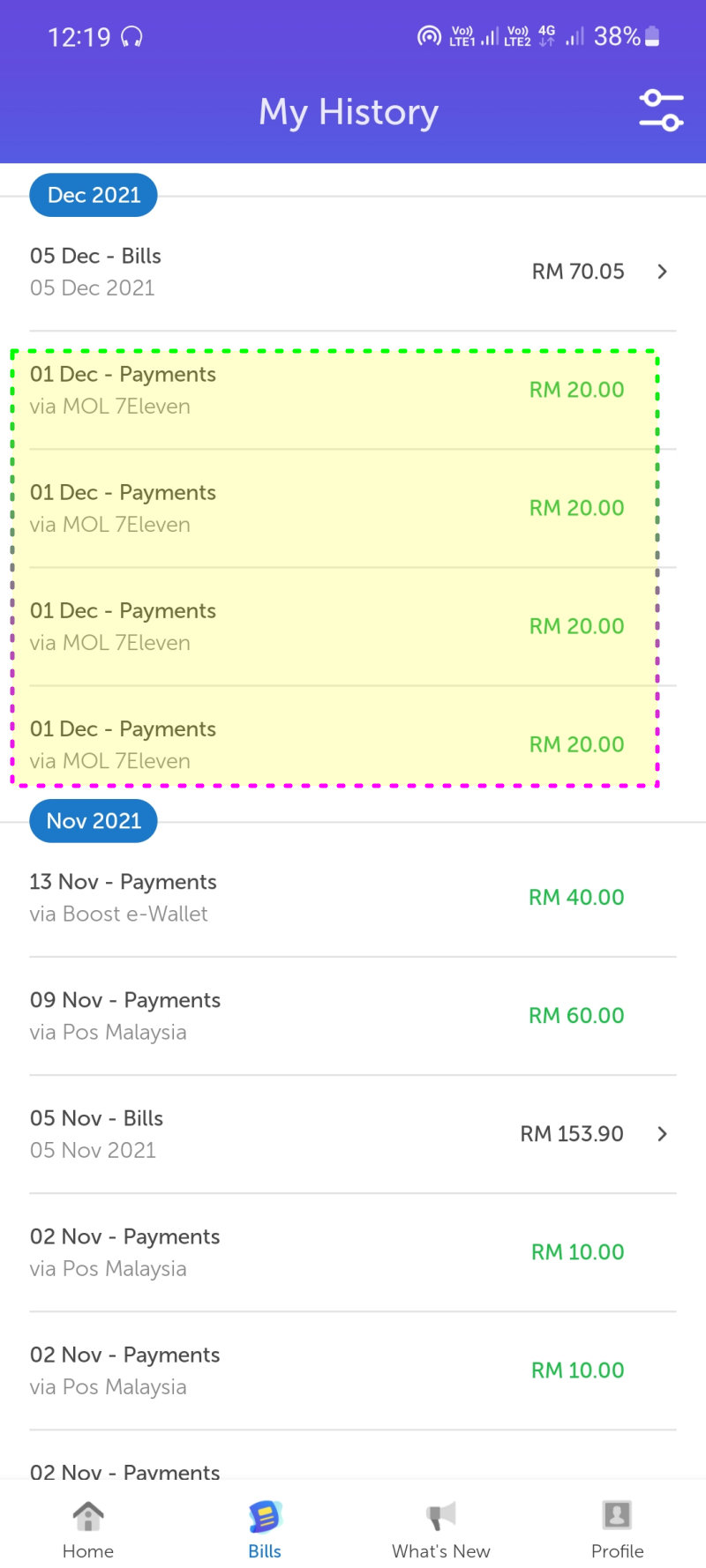Open the 05 Nov bill for RM 153.90
The width and height of the screenshot is (706, 1568).
353,1134
